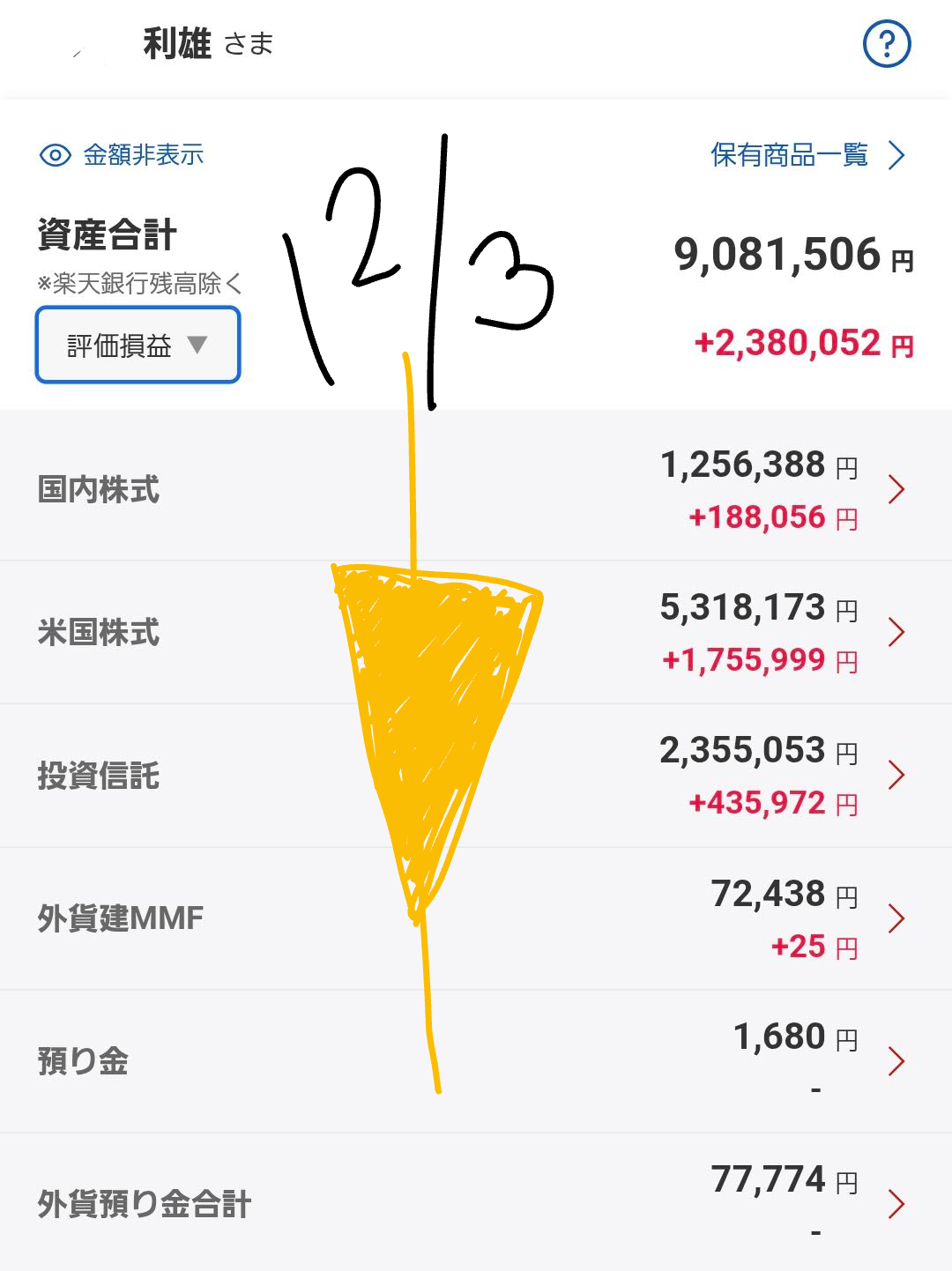The image size is (952, 1271).
Task: Open the 外貨預り金合計 row
Action: [x=476, y=1204]
